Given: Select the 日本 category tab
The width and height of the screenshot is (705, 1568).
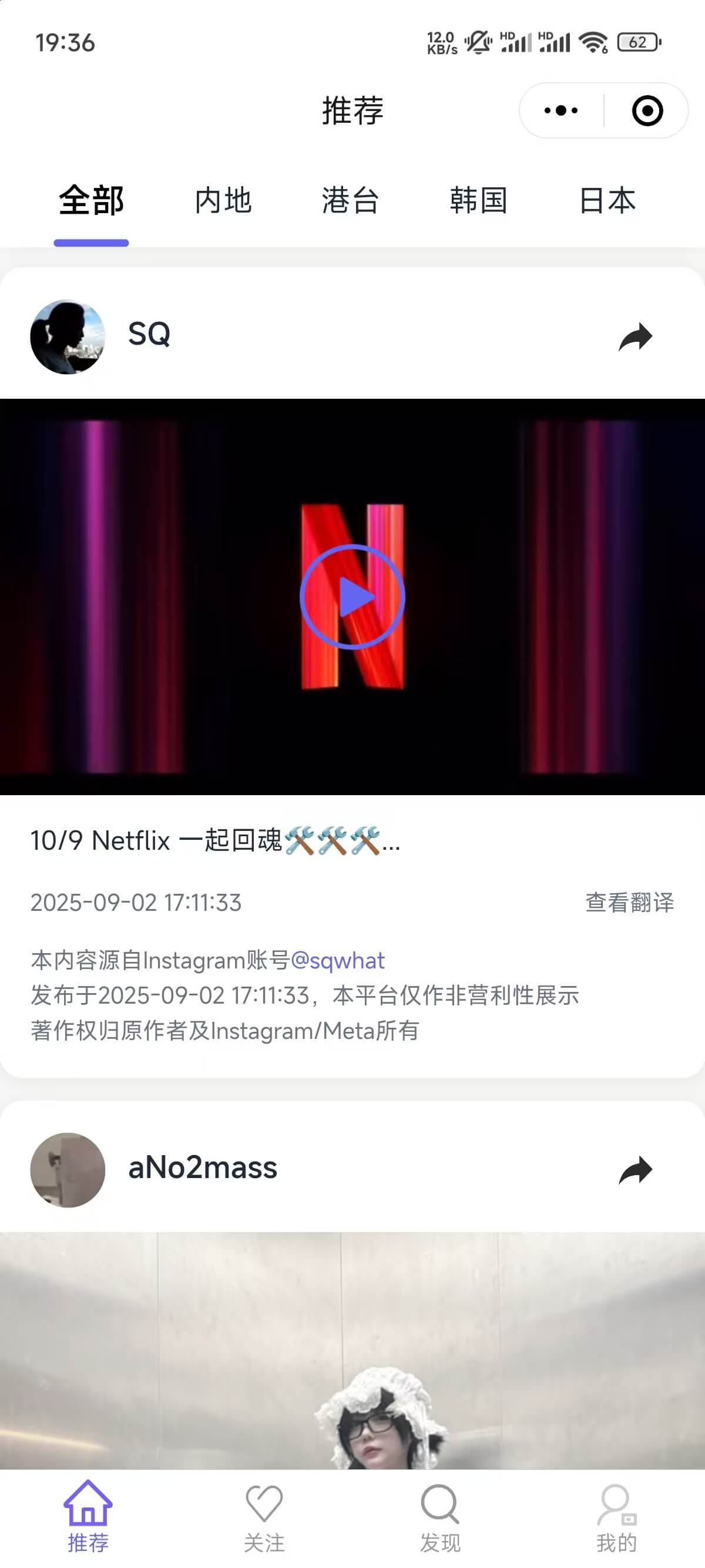Looking at the screenshot, I should tap(607, 201).
